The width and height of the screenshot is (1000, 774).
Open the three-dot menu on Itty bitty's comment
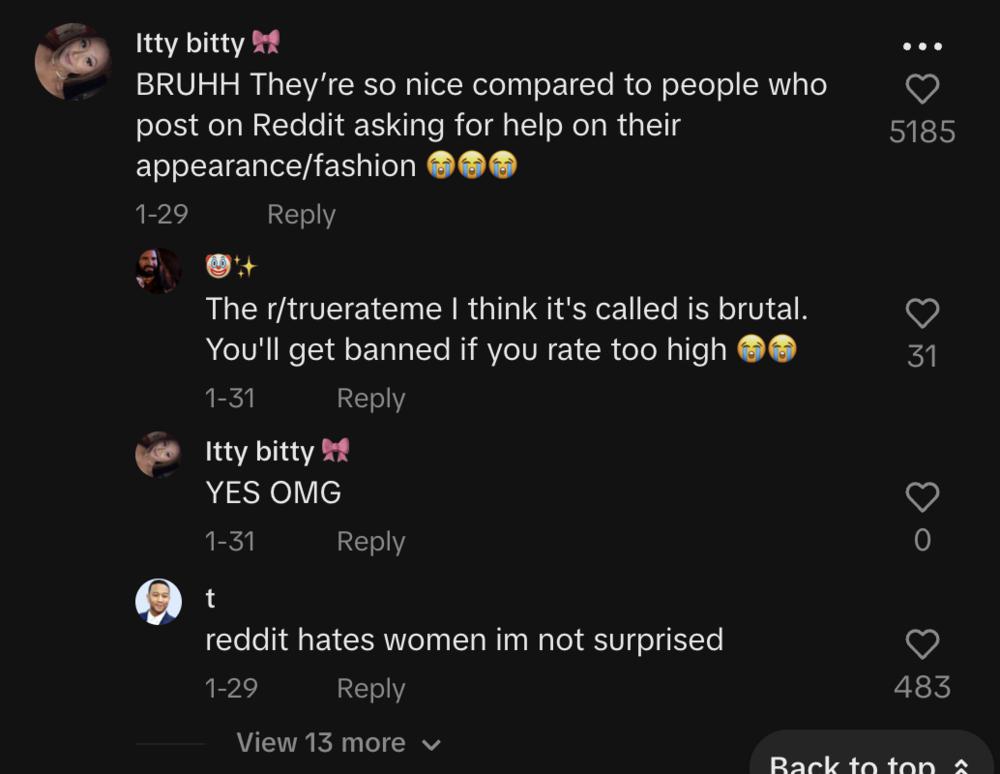[x=921, y=46]
